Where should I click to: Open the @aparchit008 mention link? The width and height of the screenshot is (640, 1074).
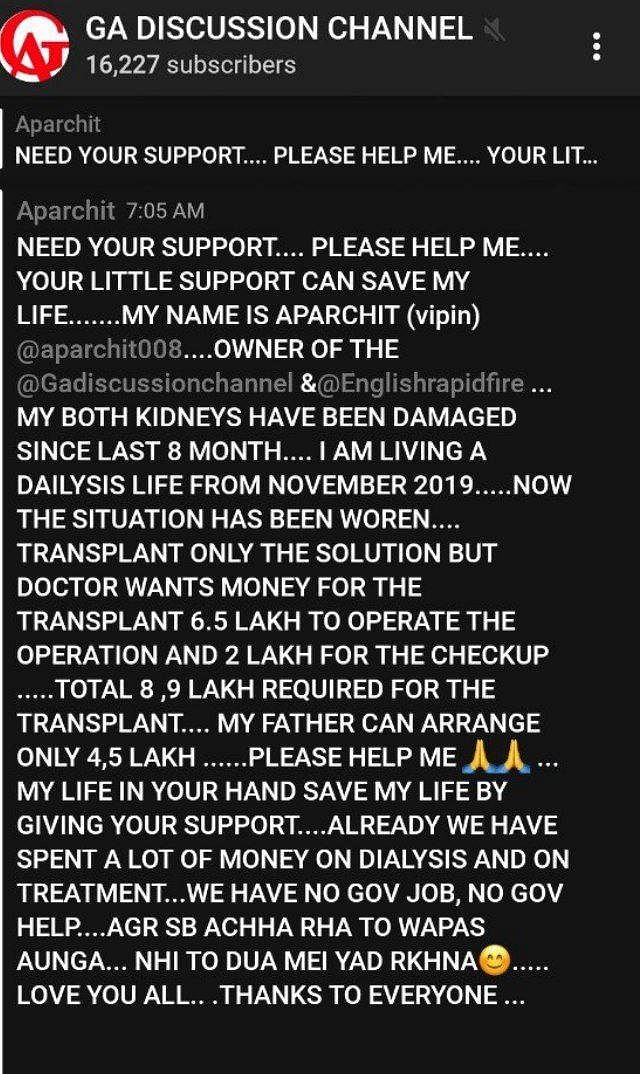pyautogui.click(x=100, y=349)
